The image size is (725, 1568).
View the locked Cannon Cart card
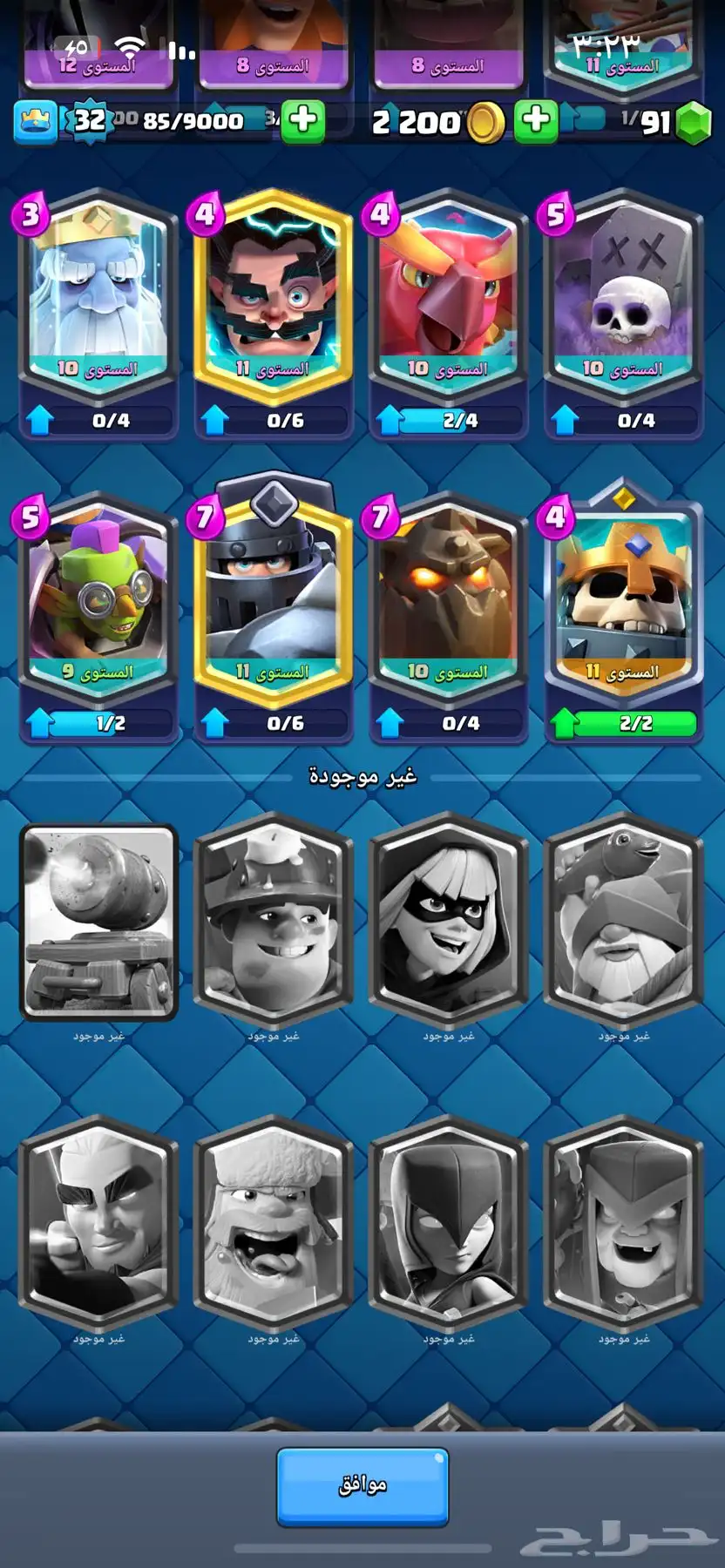(98, 922)
